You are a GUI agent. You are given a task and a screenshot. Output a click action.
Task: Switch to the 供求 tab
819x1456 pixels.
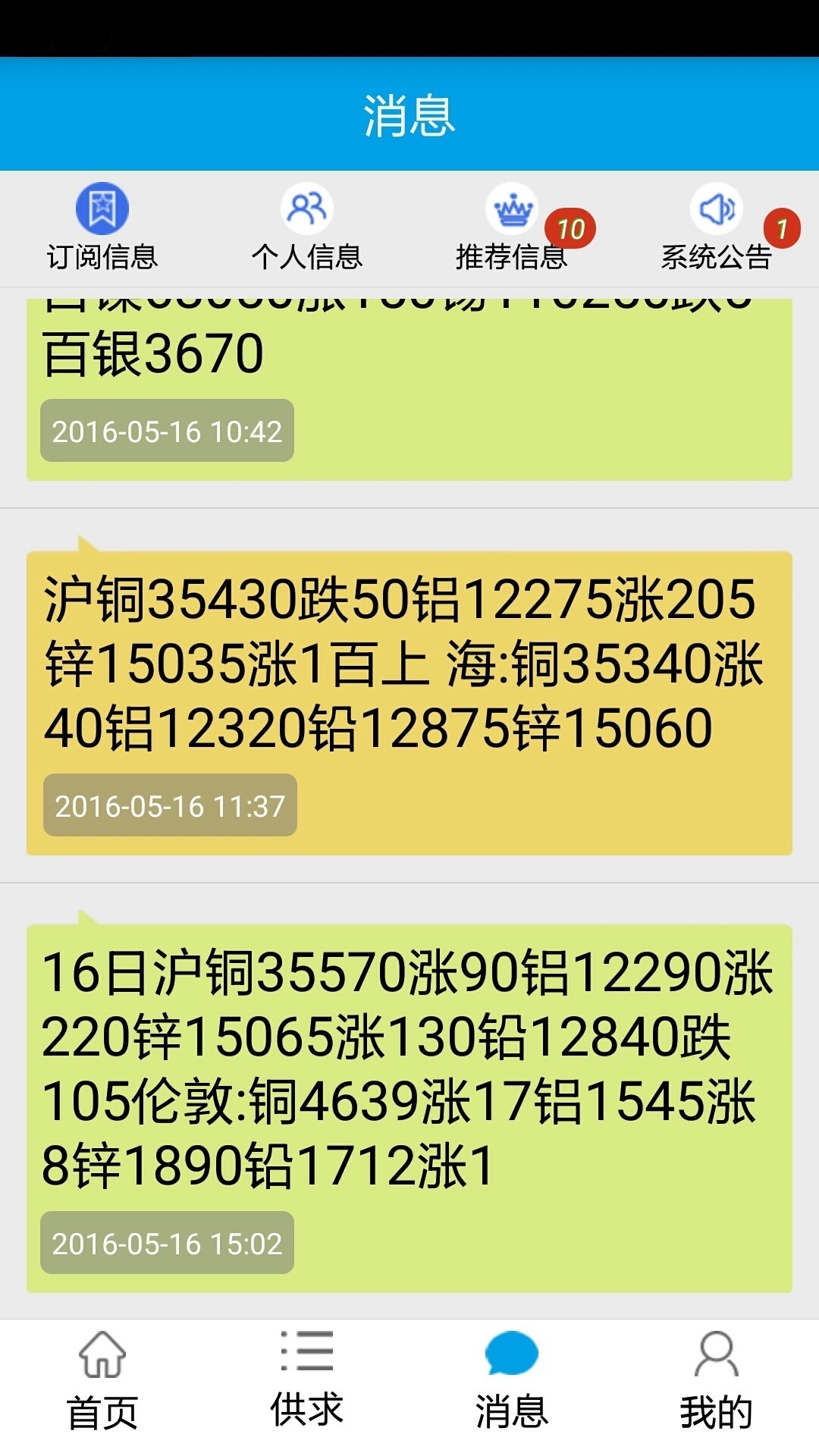click(307, 1410)
